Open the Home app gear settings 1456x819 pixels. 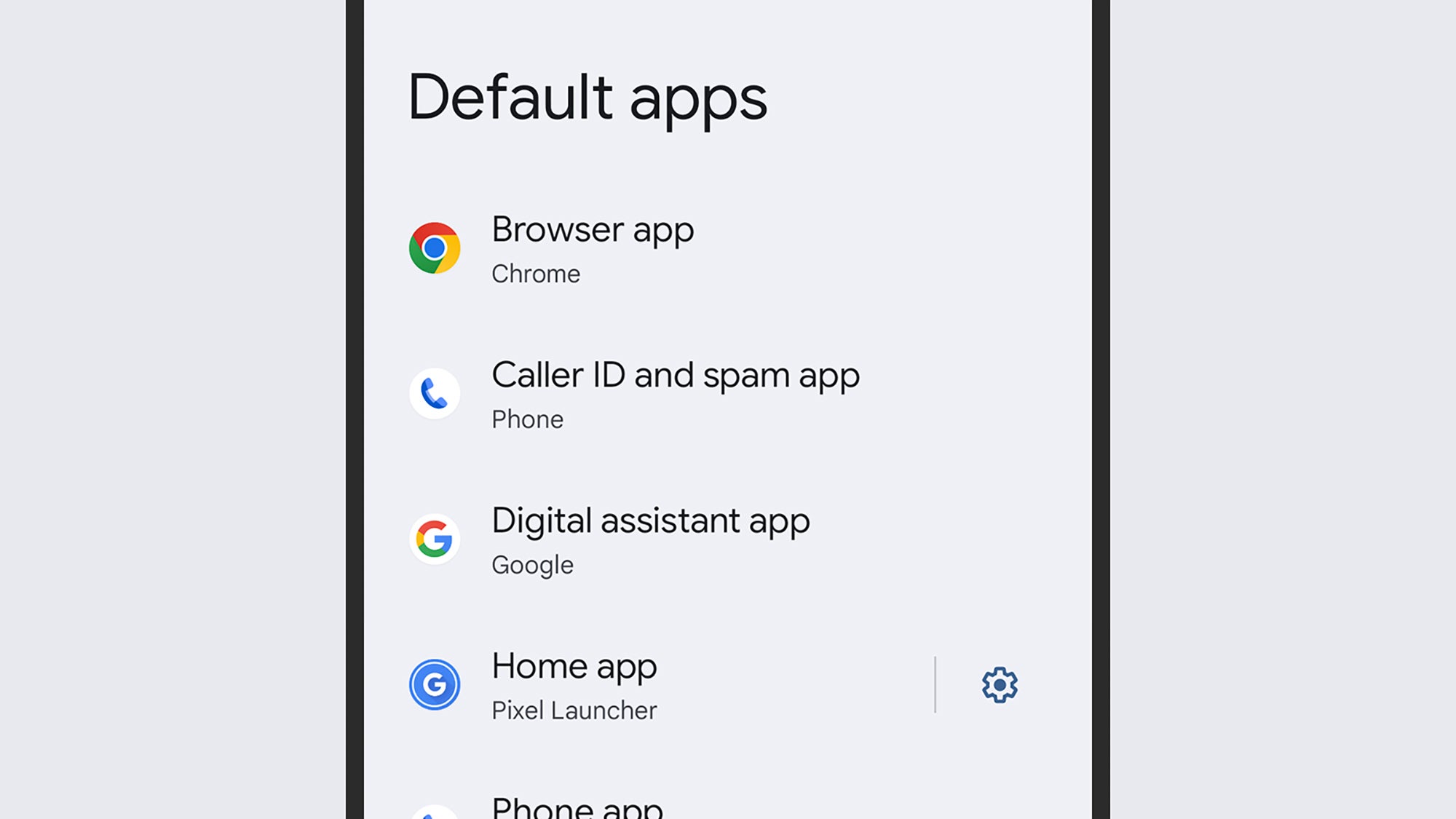[x=1000, y=685]
